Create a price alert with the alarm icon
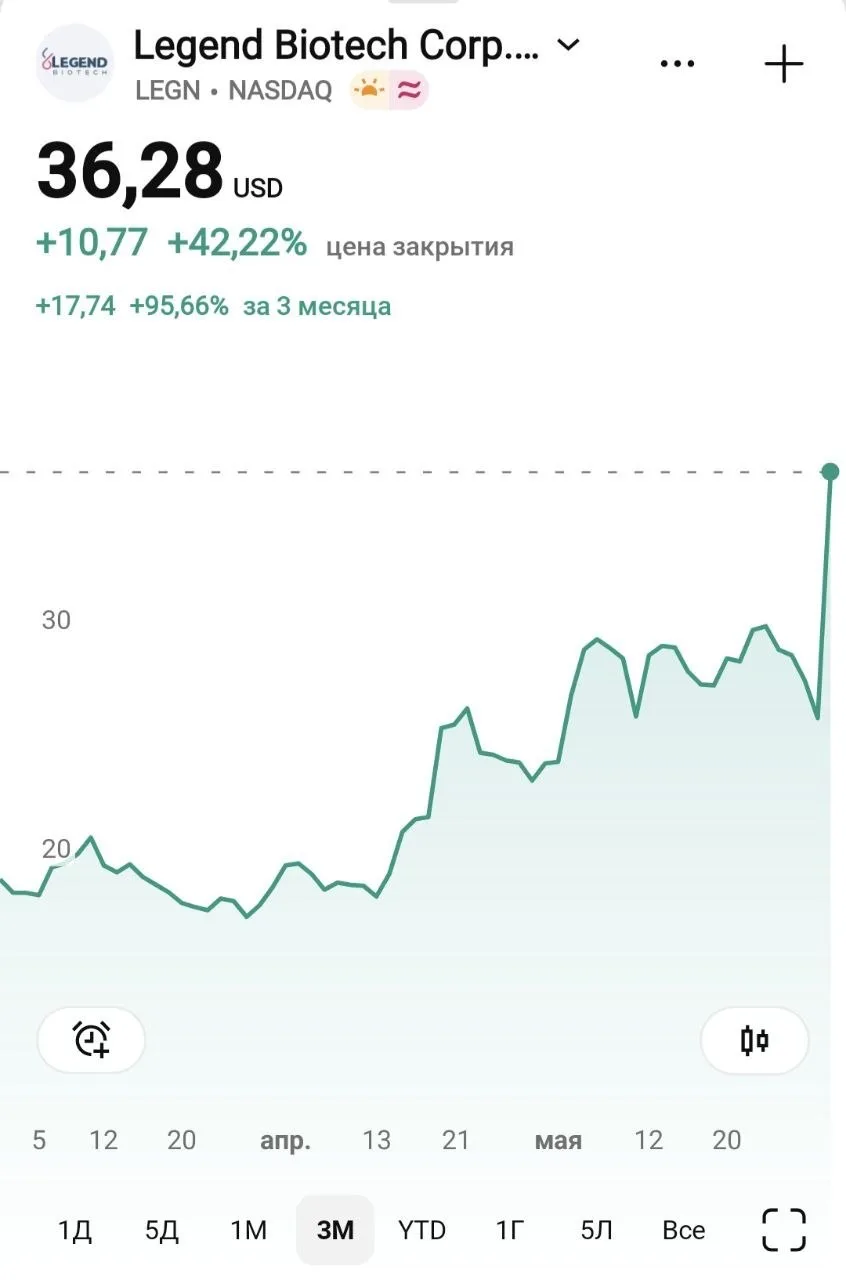Screen dimensions: 846x1280 [x=92, y=1040]
